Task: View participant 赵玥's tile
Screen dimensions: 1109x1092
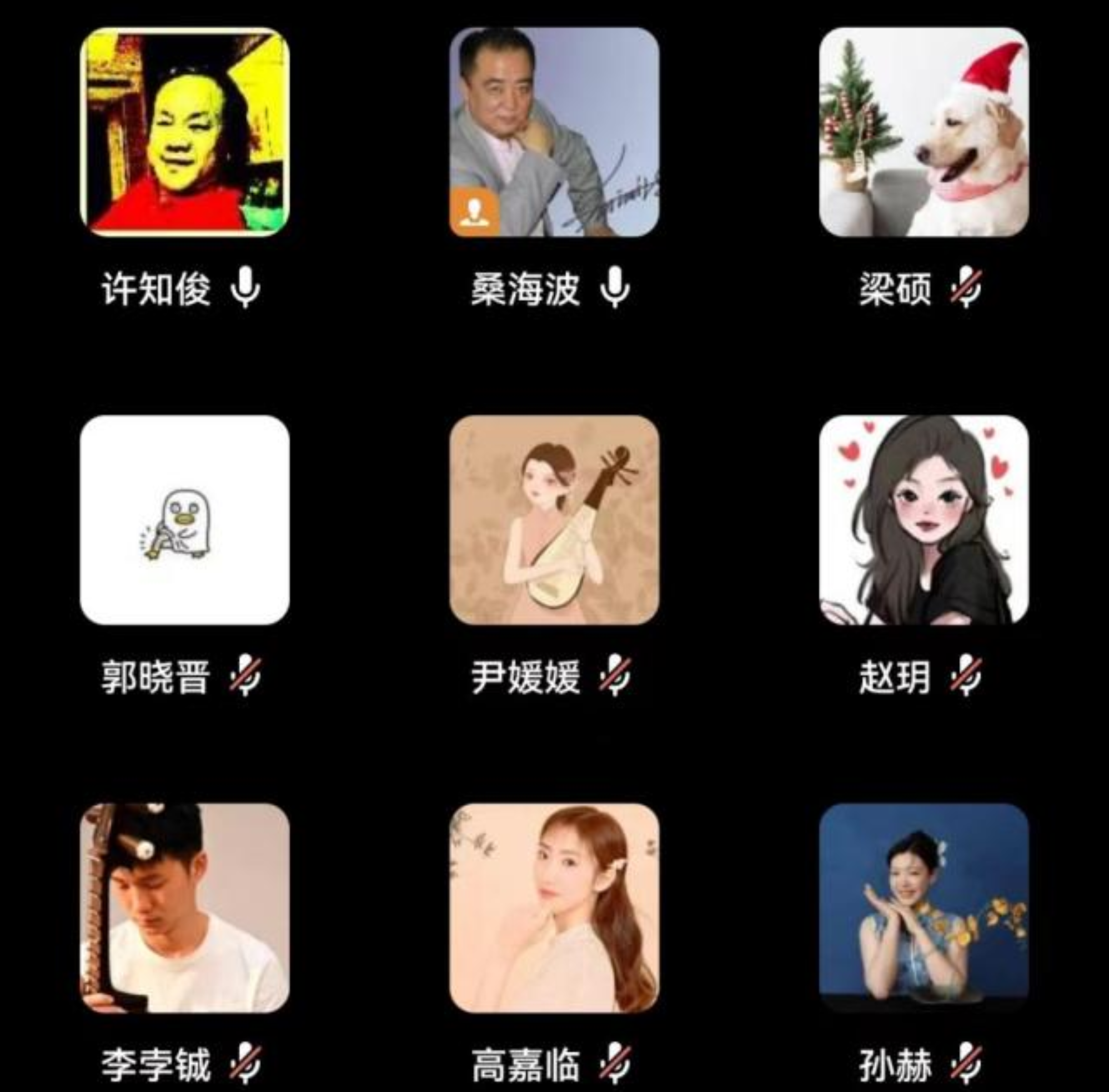Action: click(923, 520)
